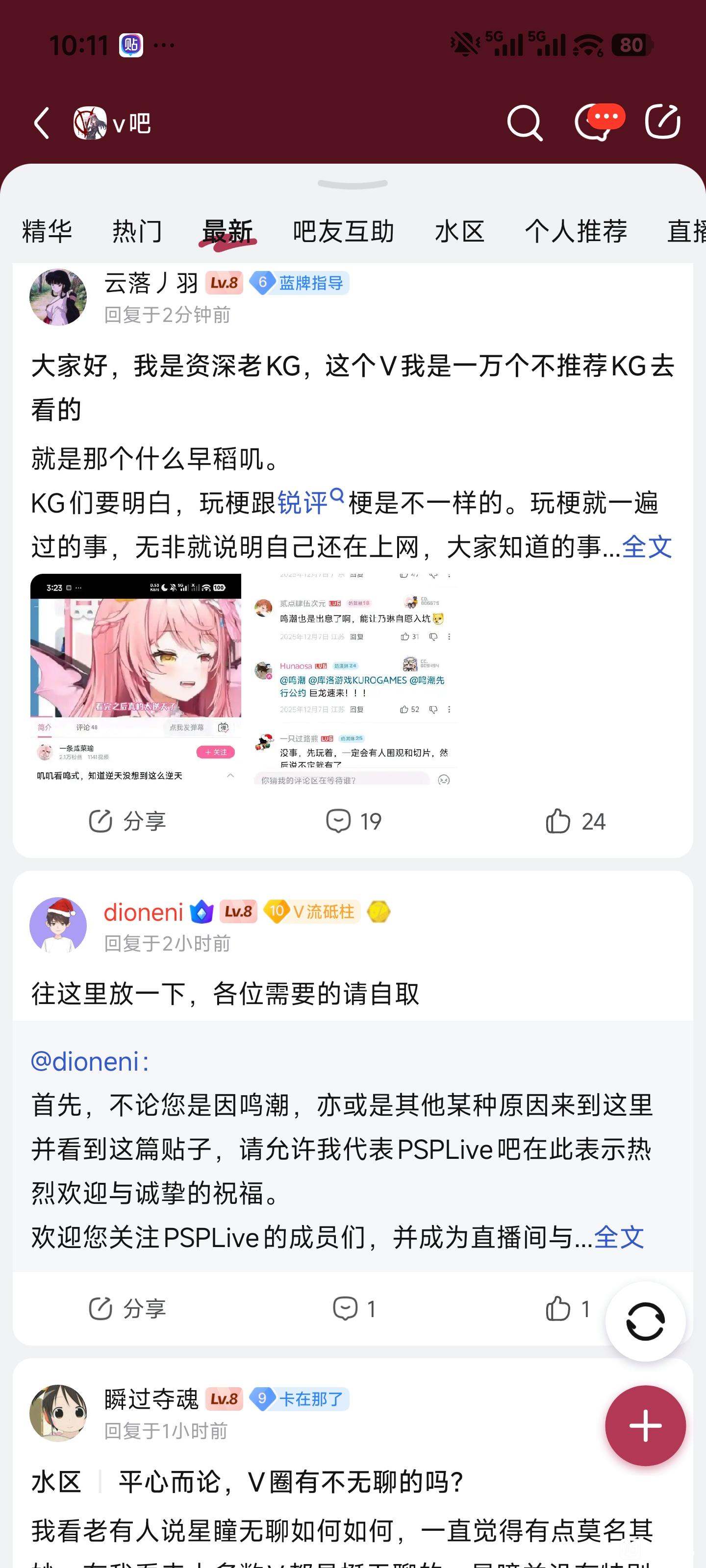The height and width of the screenshot is (1568, 706).
Task: Open the 水区 tab
Action: (459, 231)
